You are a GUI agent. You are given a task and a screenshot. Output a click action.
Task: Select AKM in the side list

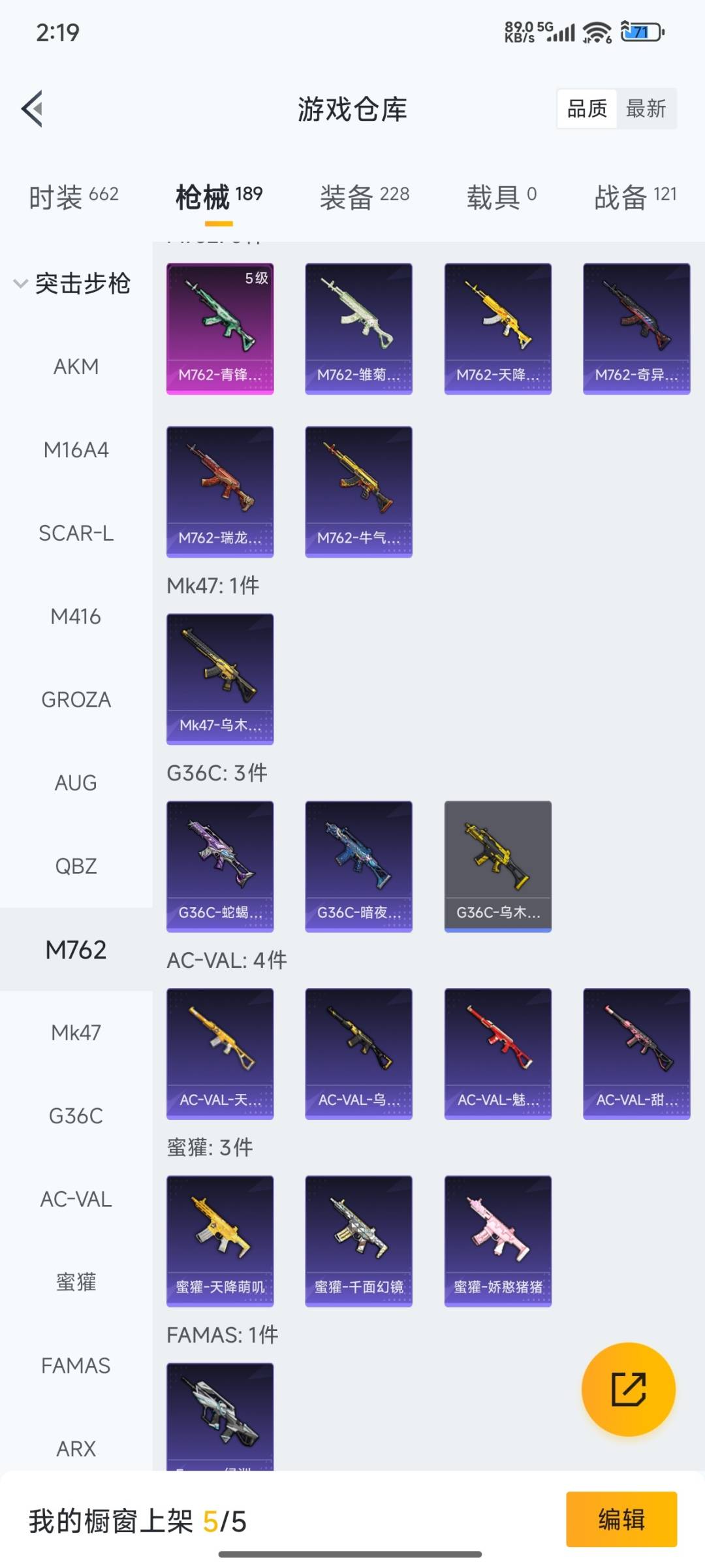76,366
